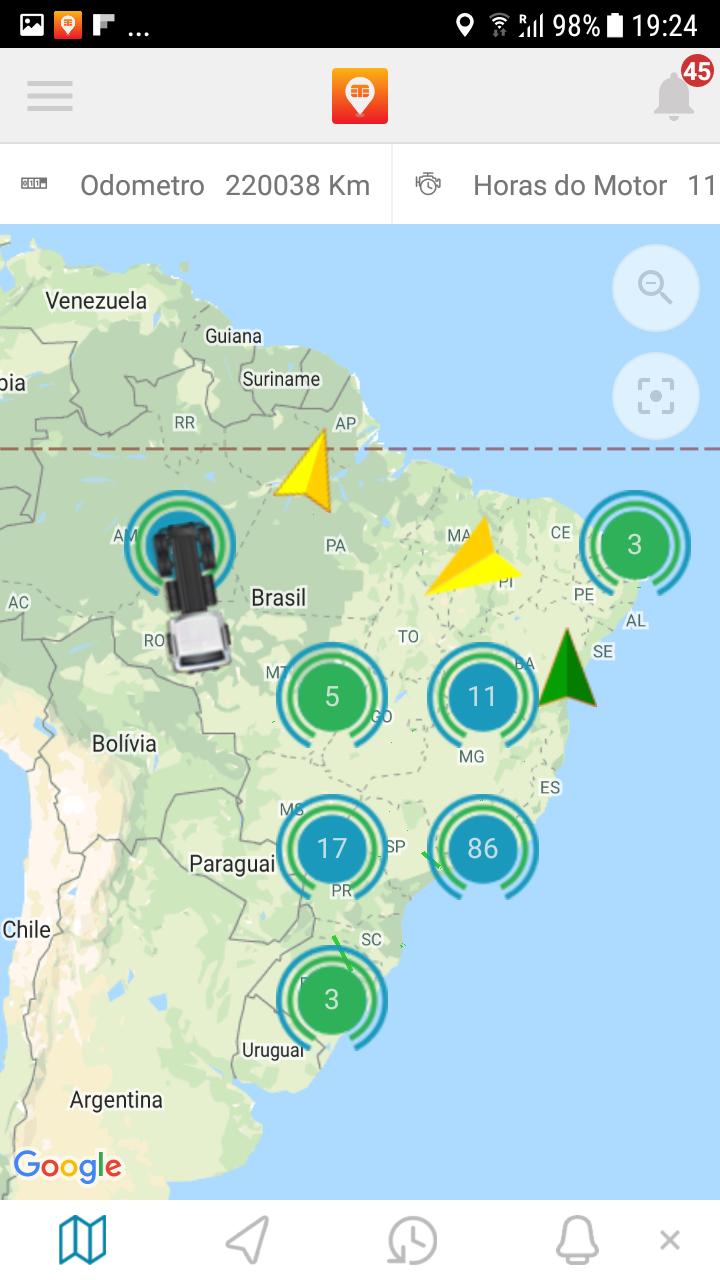Open the cluster marker showing 5

(x=331, y=696)
